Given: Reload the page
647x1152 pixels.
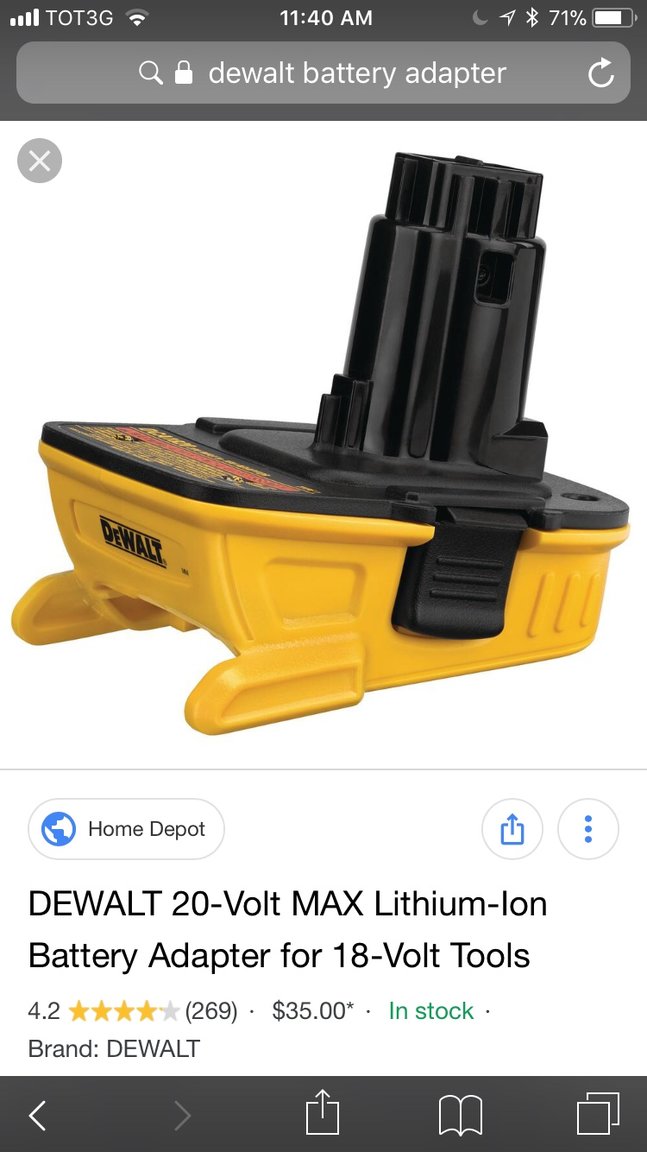Looking at the screenshot, I should tap(600, 73).
